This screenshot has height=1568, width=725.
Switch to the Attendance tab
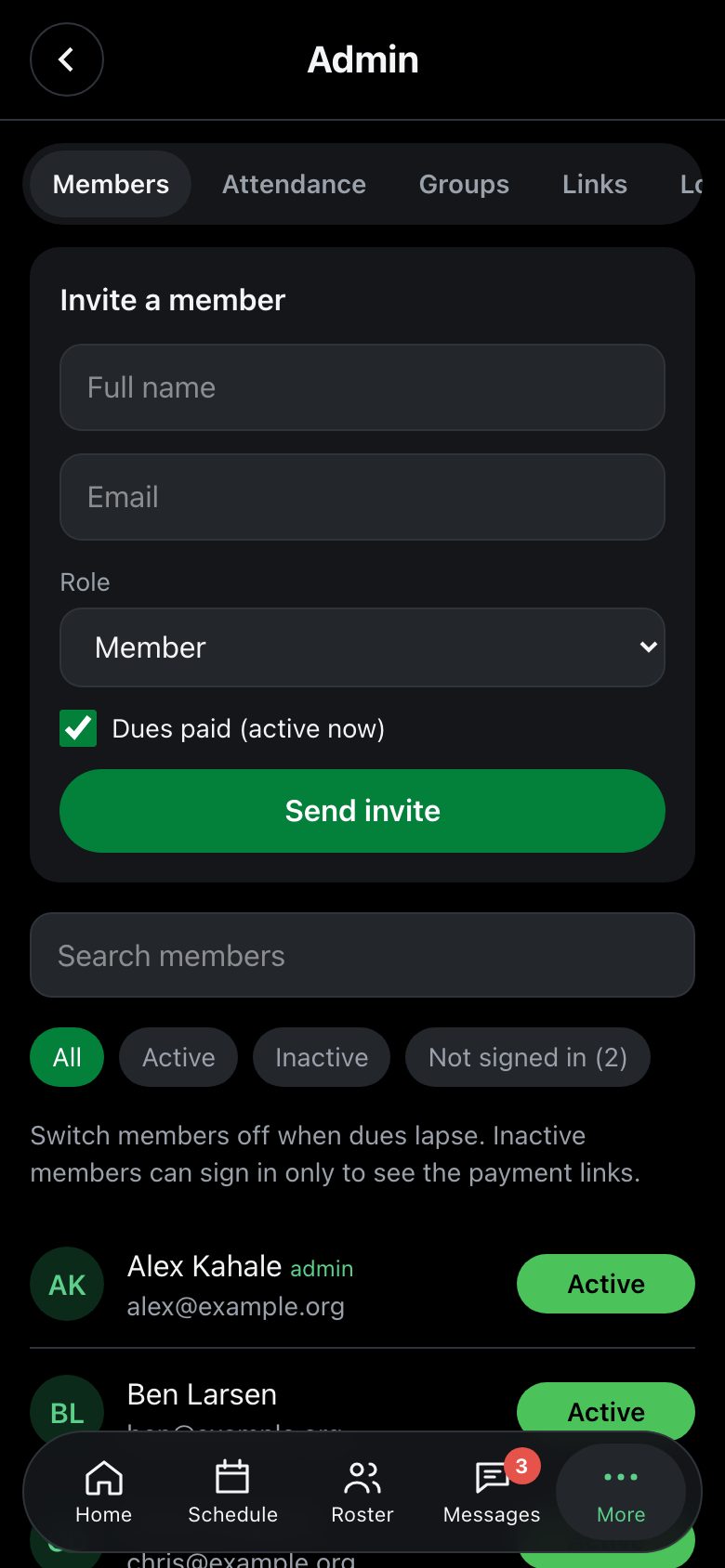(294, 184)
